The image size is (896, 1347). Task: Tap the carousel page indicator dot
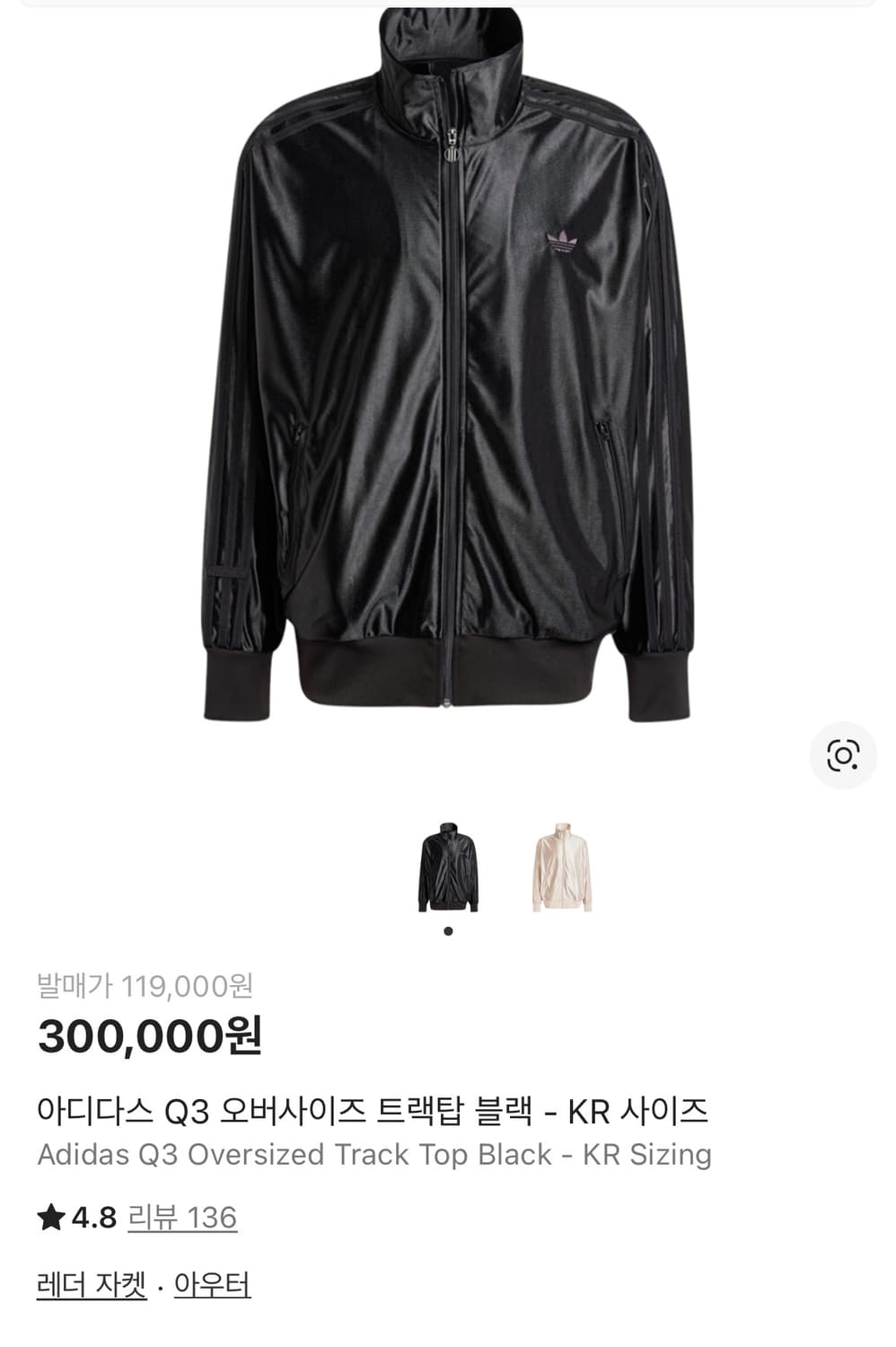[x=448, y=932]
